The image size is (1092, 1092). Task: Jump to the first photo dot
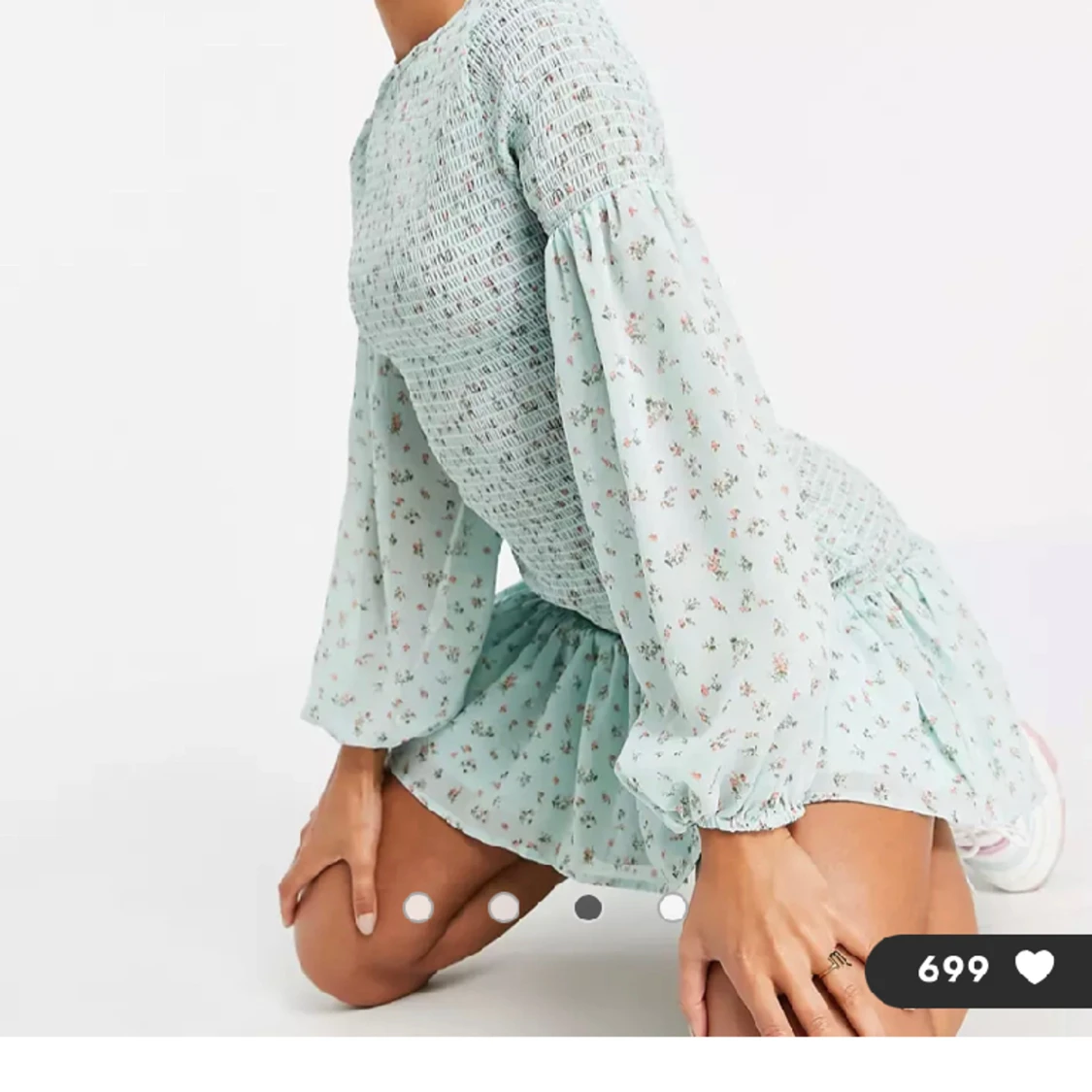click(418, 908)
